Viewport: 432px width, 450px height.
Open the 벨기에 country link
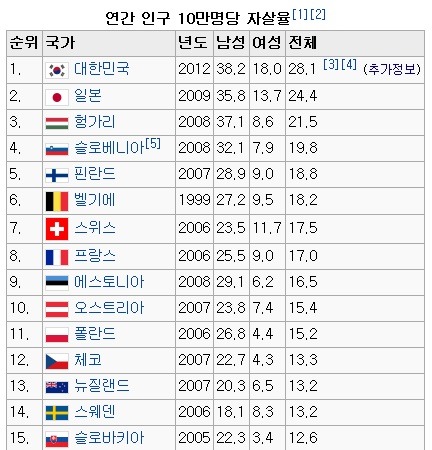(x=95, y=200)
